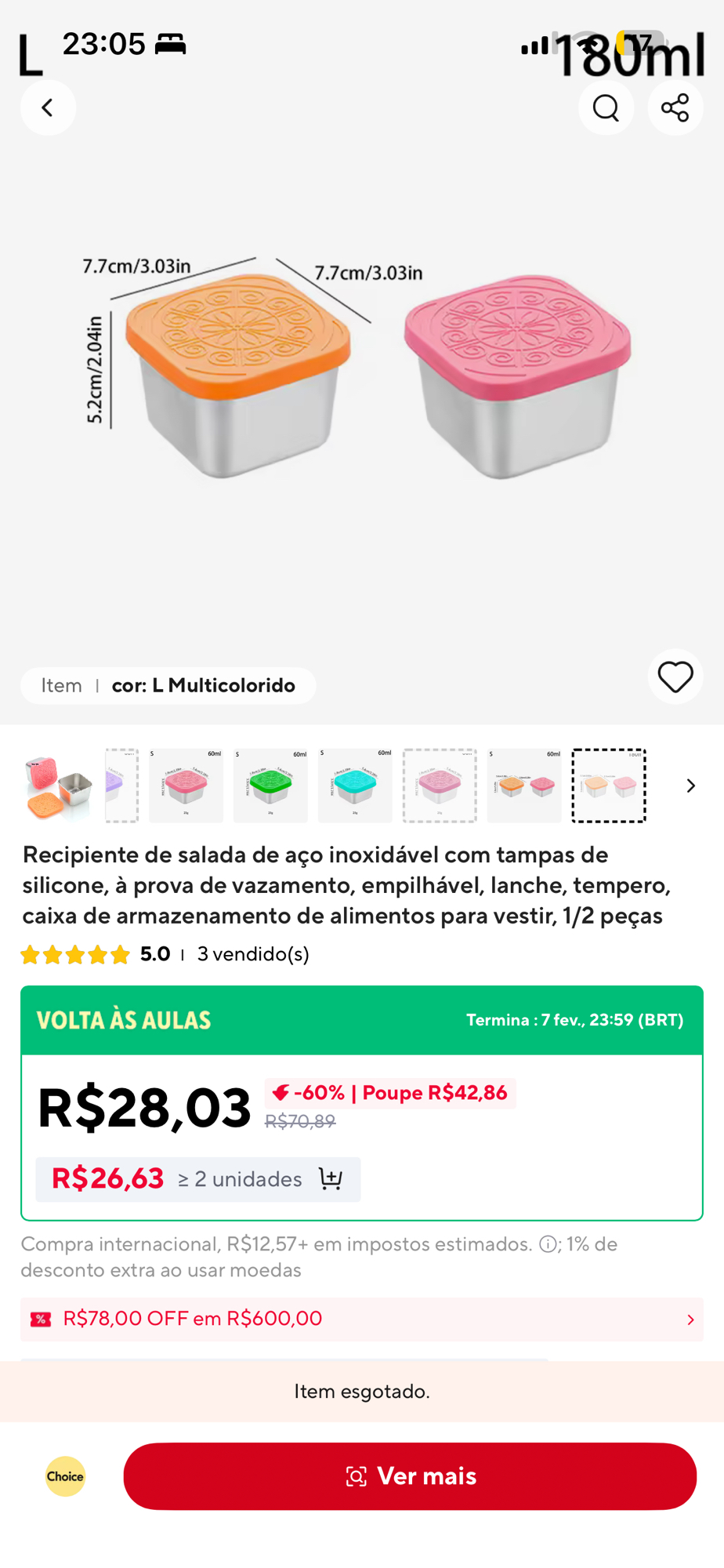The width and height of the screenshot is (724, 1568).
Task: Open the R$78,00 OFF em R$600,00 coupon
Action: [x=362, y=1319]
